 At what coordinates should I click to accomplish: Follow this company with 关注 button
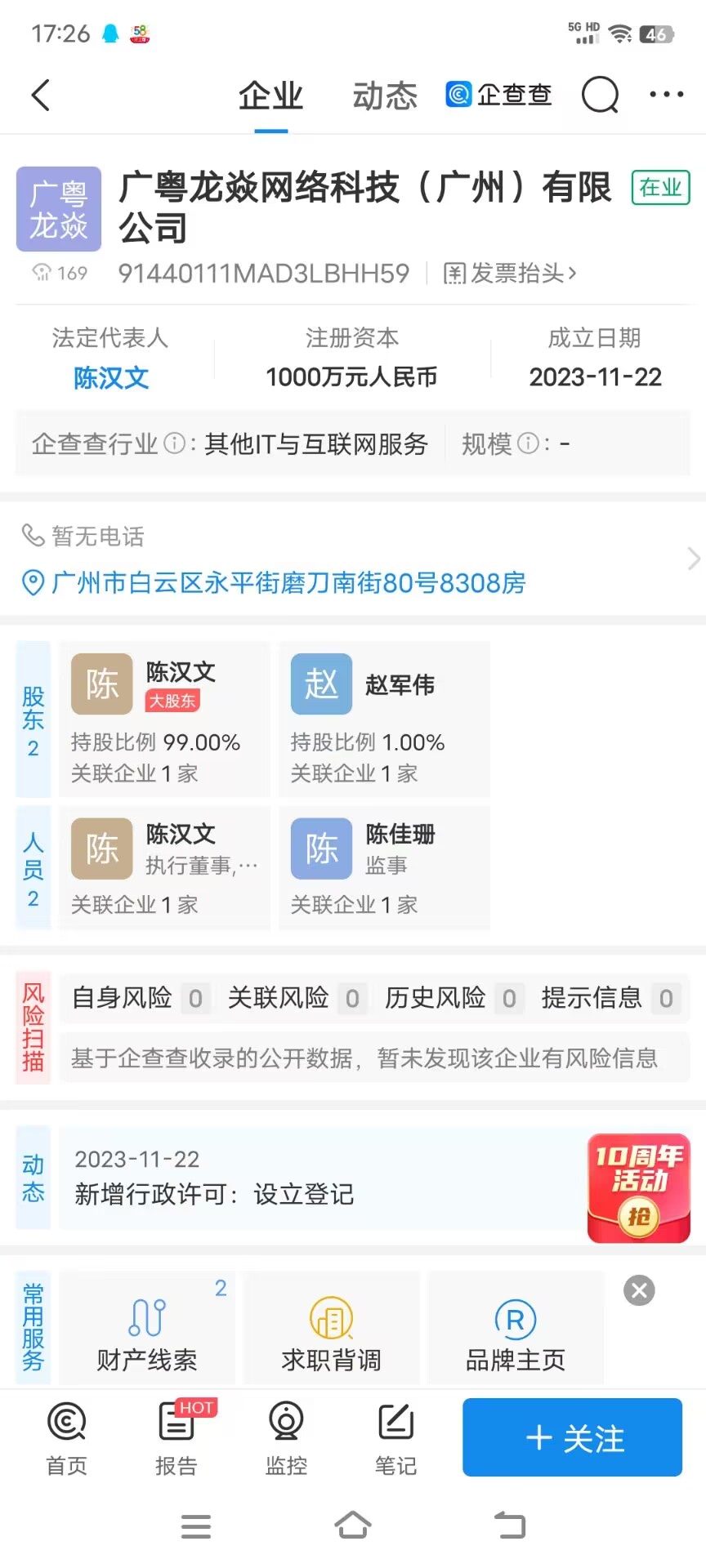[572, 1437]
